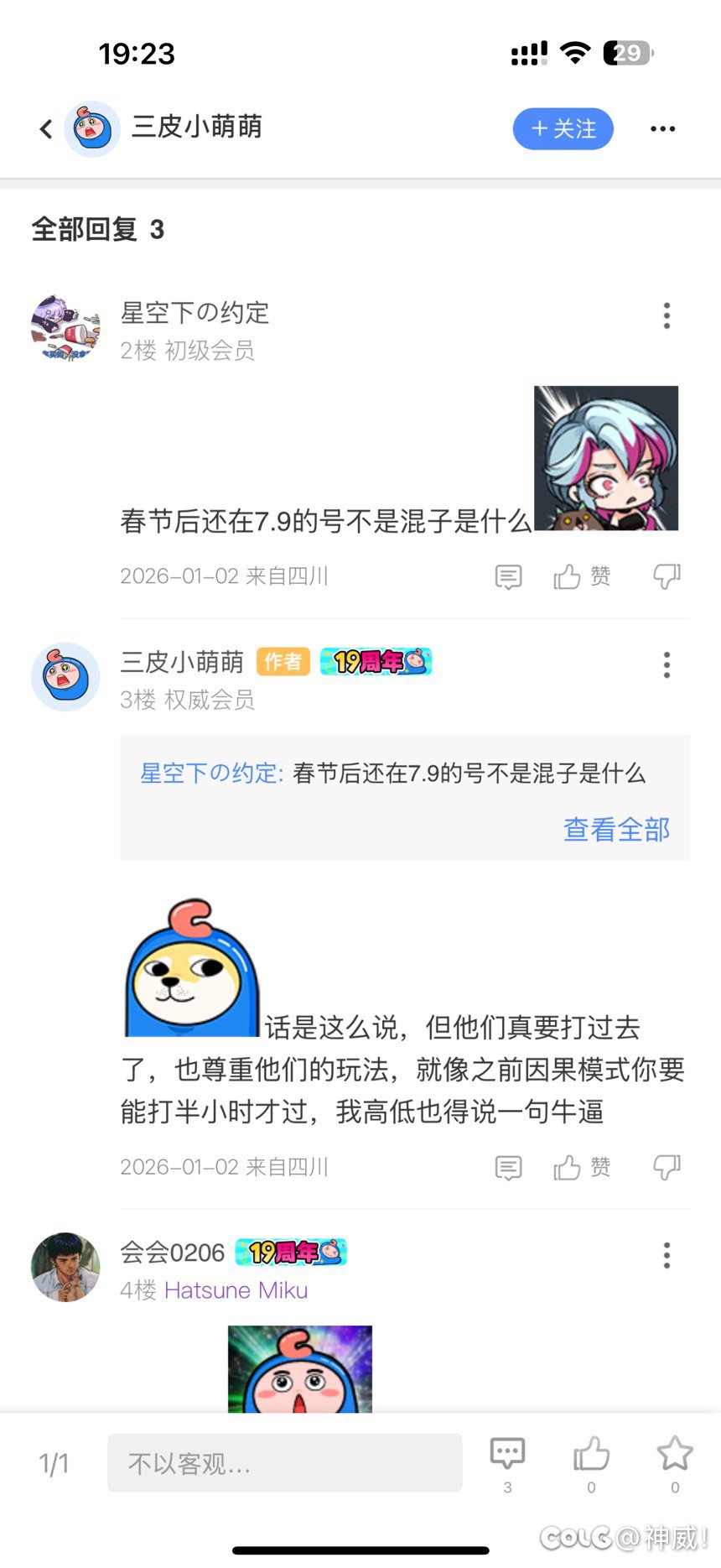Tap 查看全部 to view full quote
Viewport: 721px width, 1568px height.
[x=616, y=829]
